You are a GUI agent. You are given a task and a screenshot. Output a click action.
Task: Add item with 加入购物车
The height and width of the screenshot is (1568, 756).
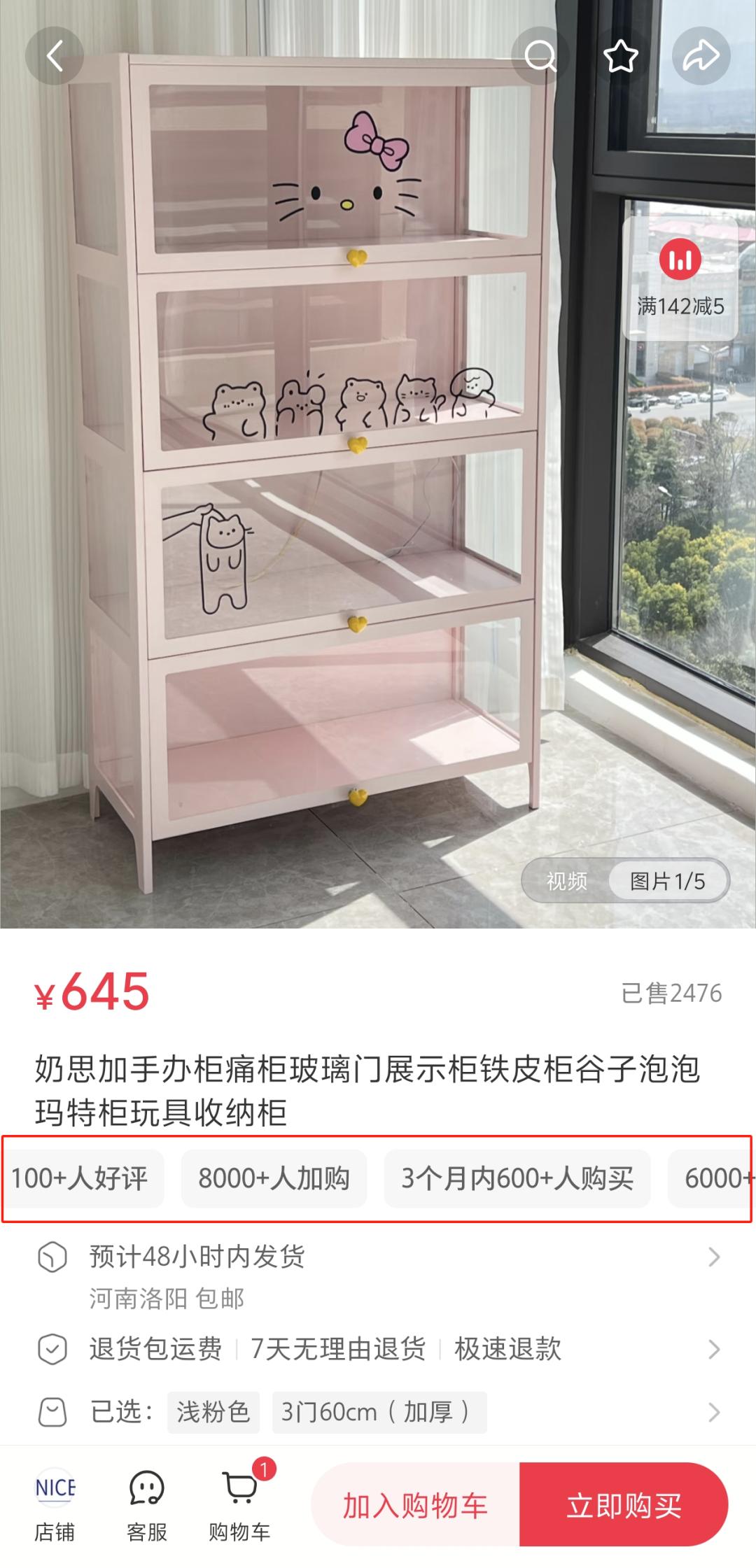(x=415, y=1505)
